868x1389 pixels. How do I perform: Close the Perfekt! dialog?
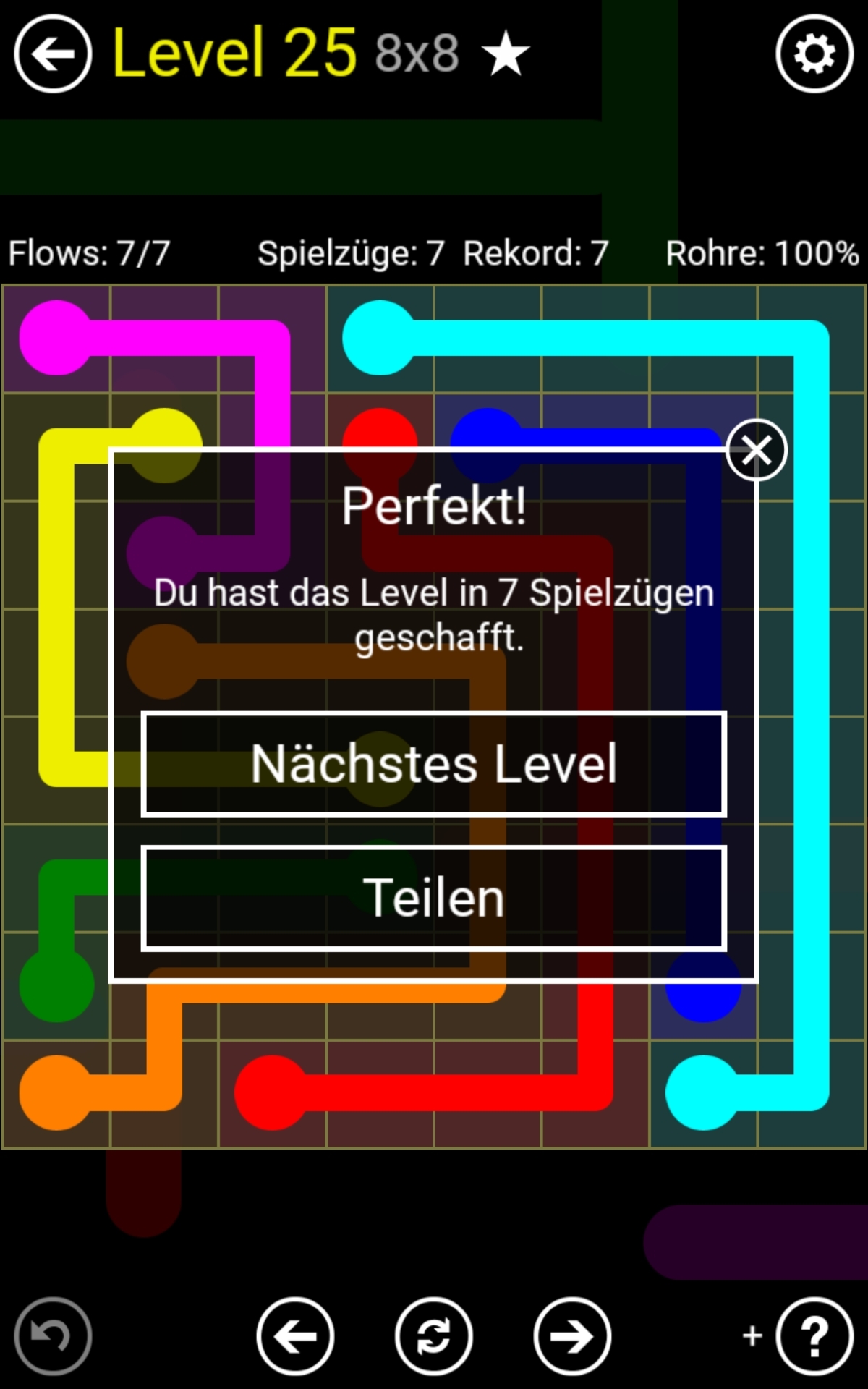tap(757, 450)
